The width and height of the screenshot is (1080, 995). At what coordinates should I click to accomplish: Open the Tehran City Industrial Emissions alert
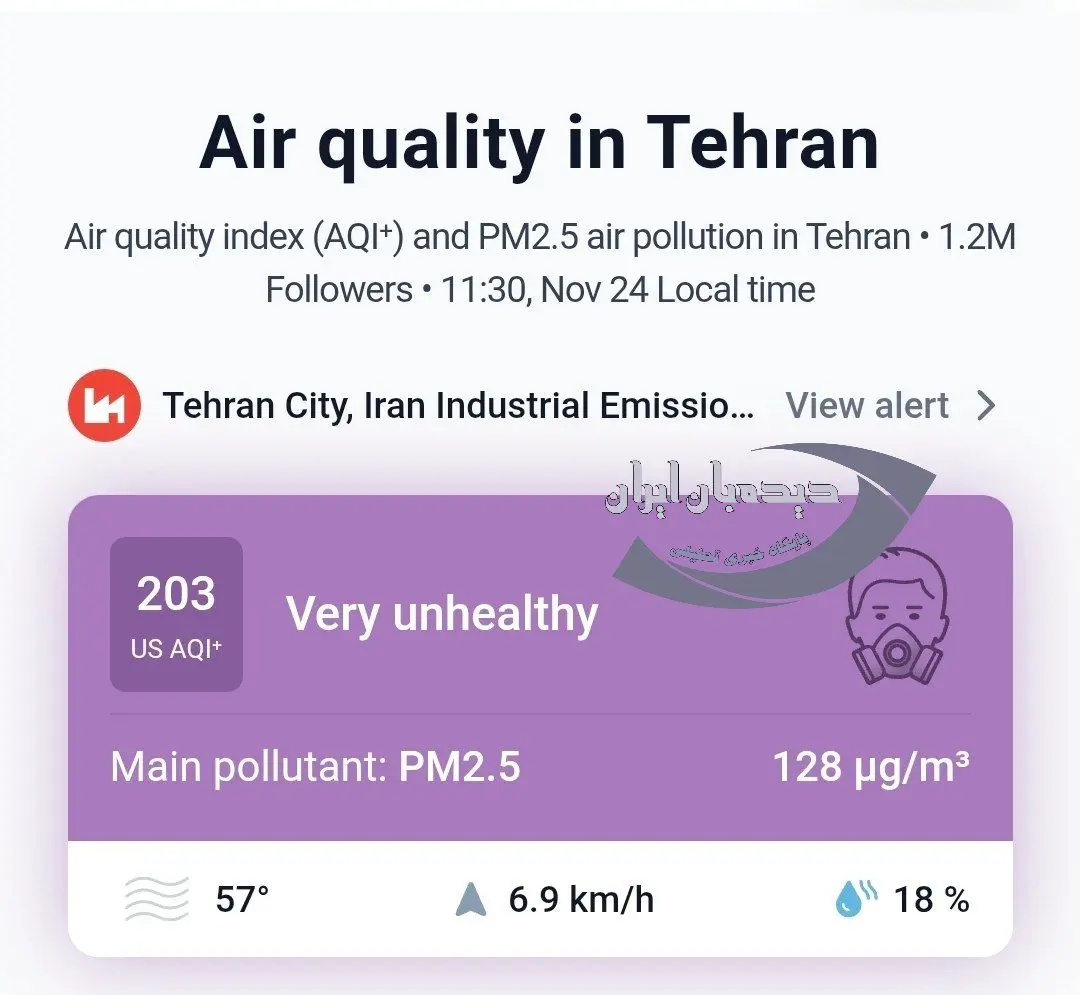click(457, 406)
